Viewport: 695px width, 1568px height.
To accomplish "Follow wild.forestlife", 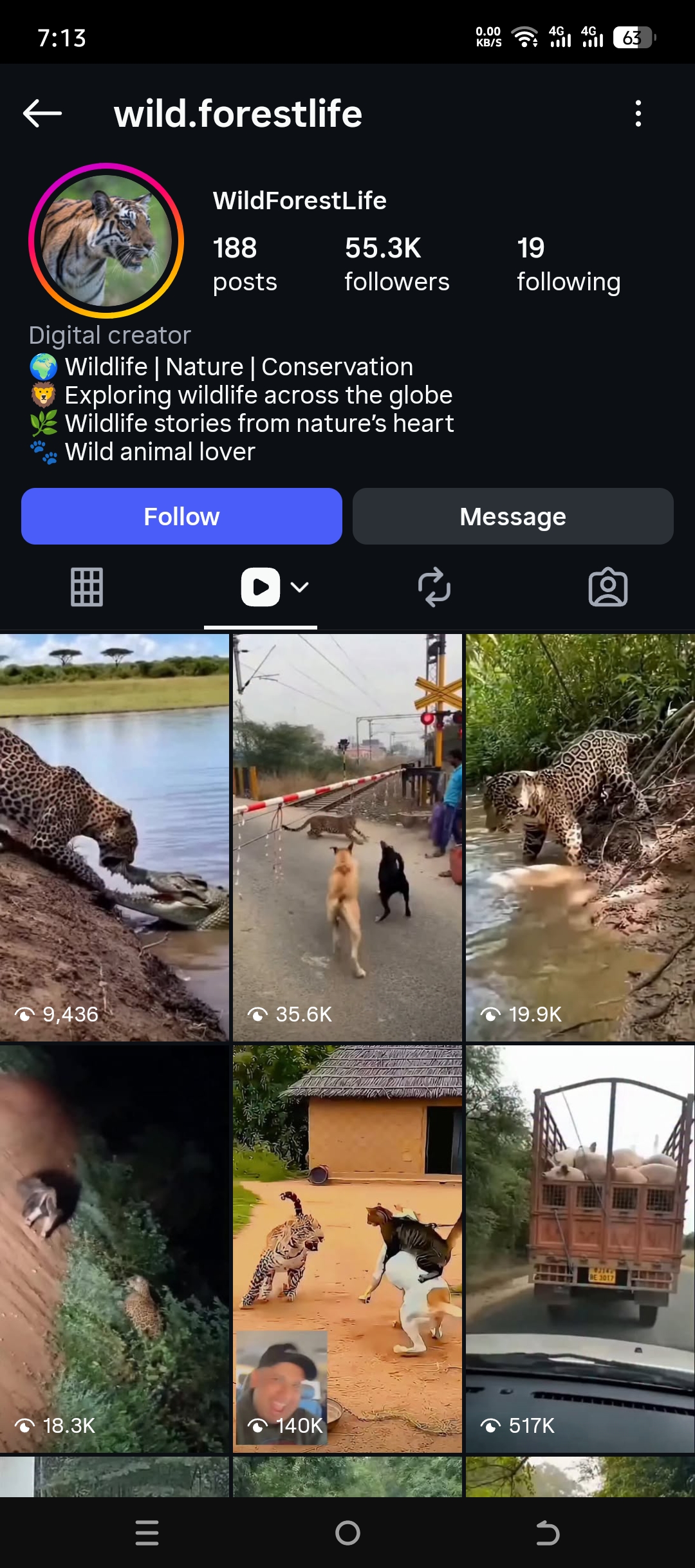I will point(181,516).
